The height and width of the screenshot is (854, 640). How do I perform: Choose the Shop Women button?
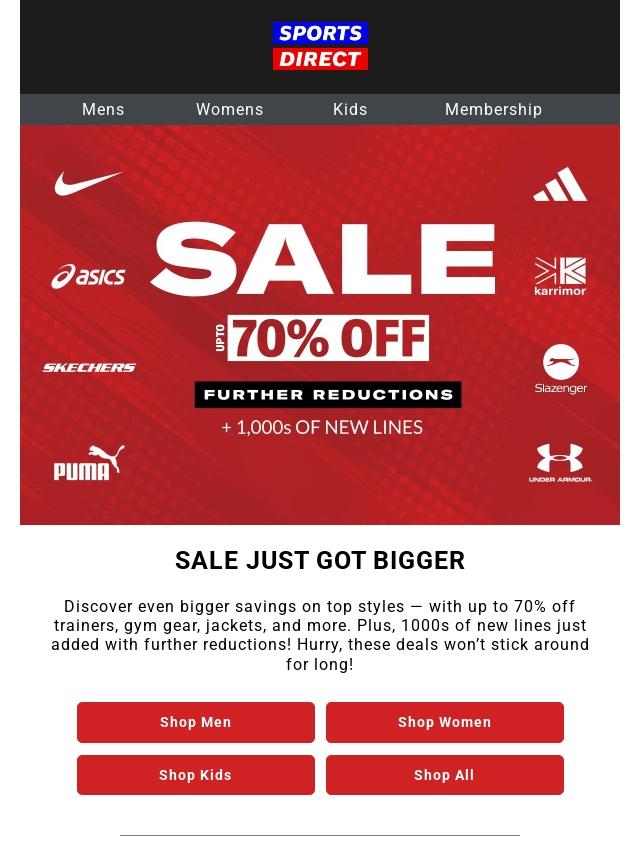(445, 722)
